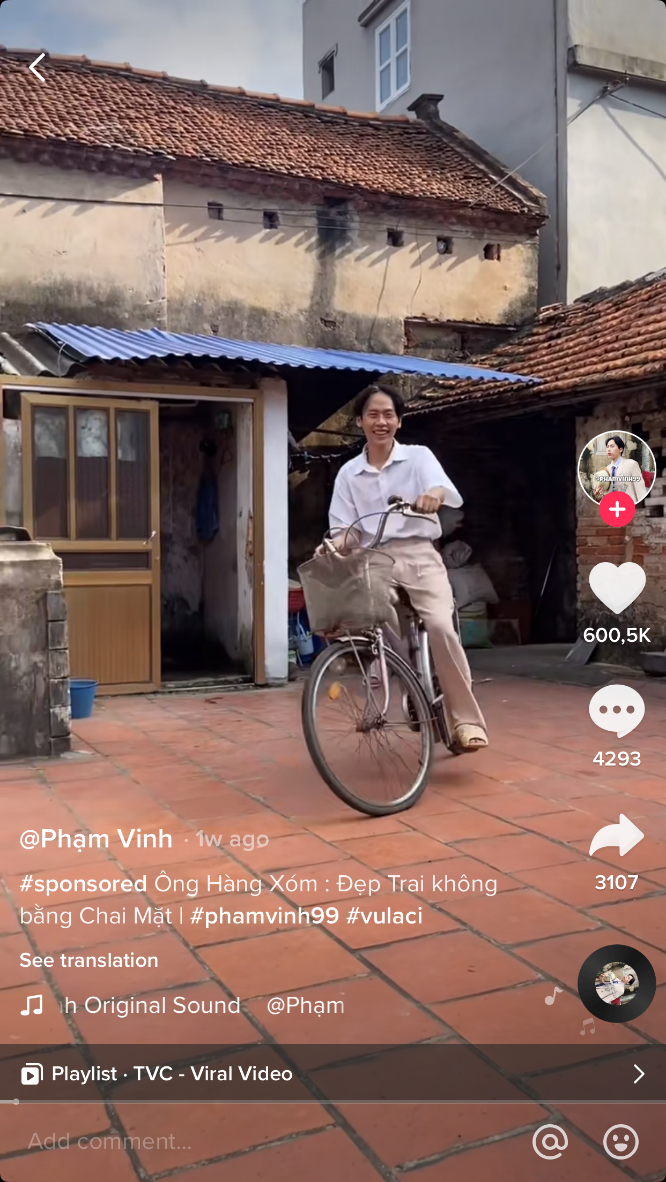Like this video with the heart

pos(617,588)
